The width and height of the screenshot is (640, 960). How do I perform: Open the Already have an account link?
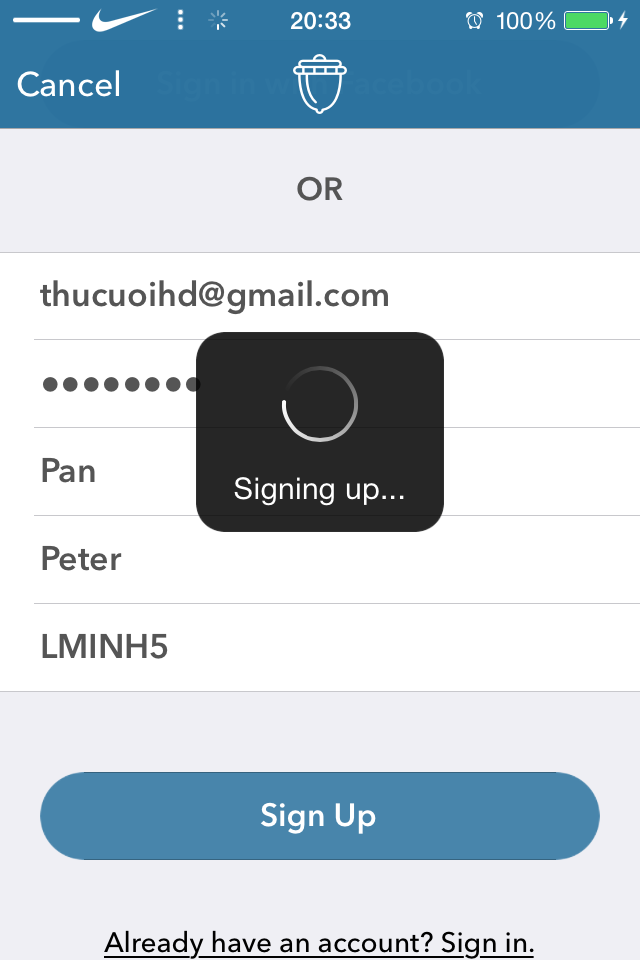(x=320, y=942)
